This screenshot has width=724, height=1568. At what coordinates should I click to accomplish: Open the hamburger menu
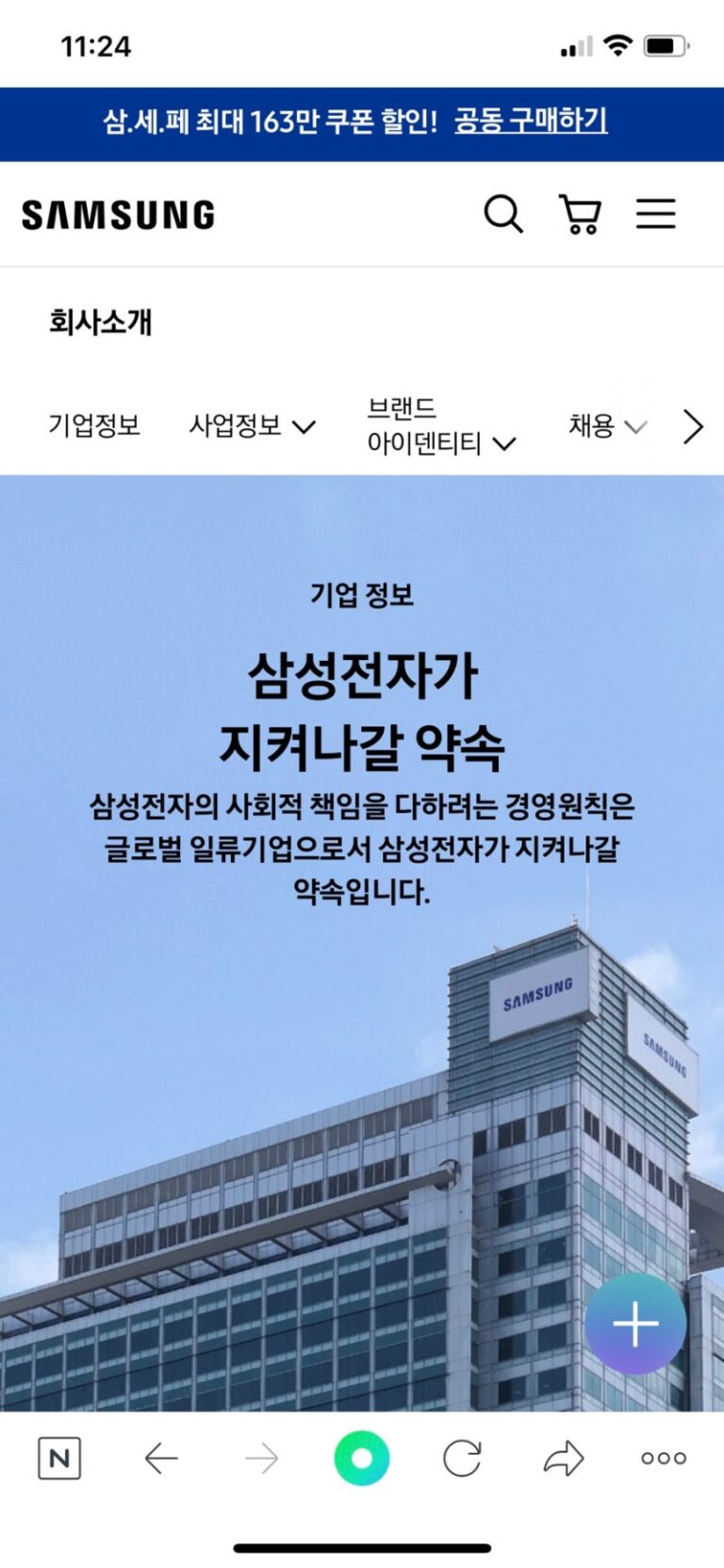655,214
